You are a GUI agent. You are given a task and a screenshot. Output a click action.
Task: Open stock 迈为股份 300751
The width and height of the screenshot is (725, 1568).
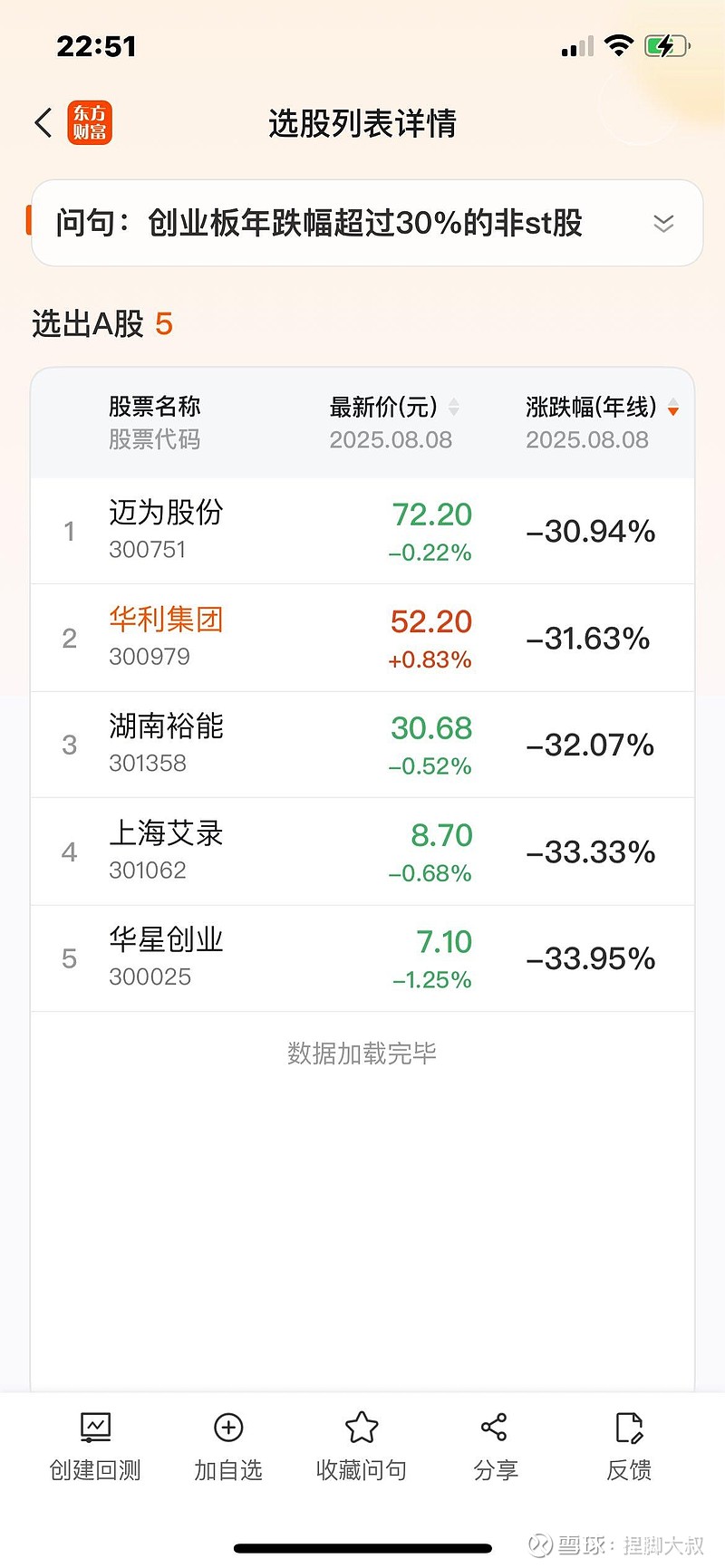362,531
